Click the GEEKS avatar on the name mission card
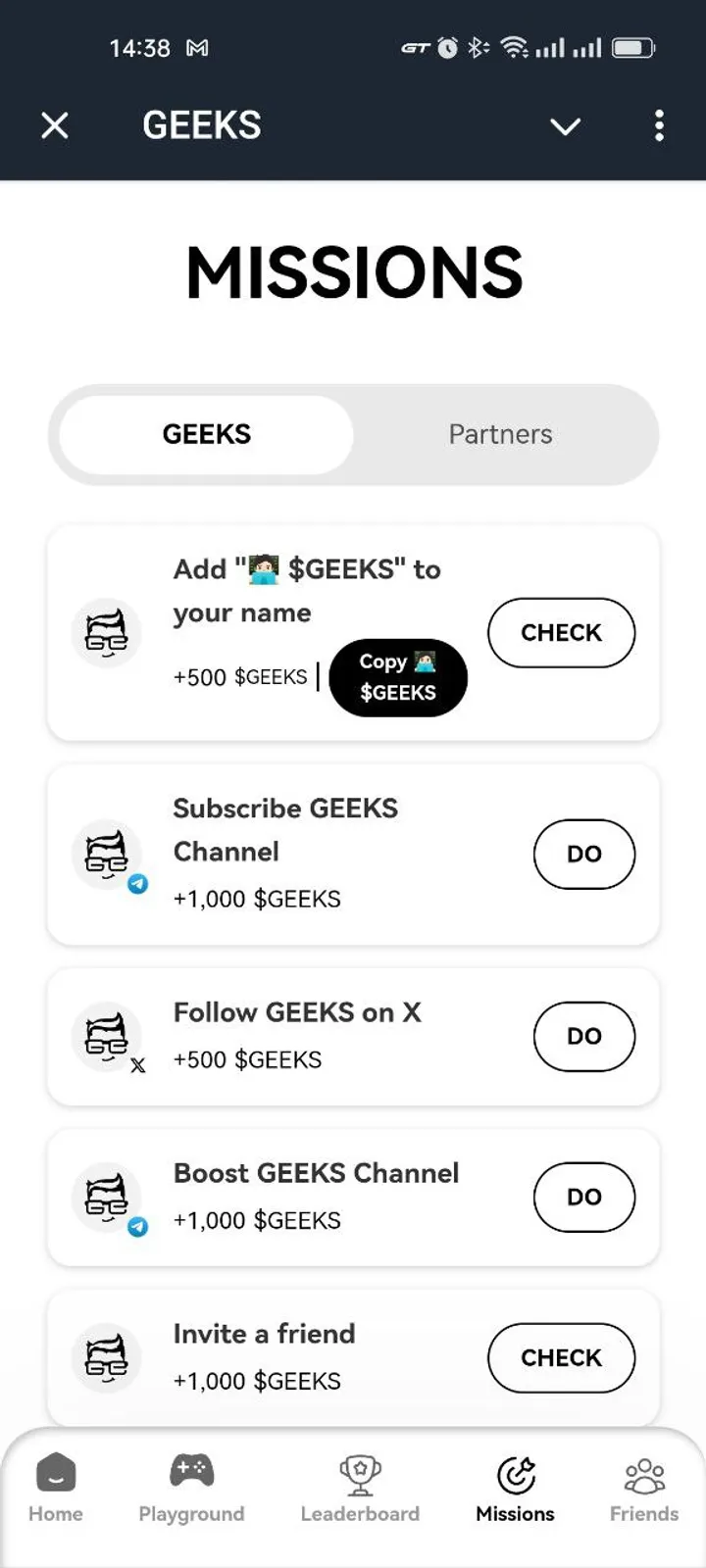 coord(106,633)
